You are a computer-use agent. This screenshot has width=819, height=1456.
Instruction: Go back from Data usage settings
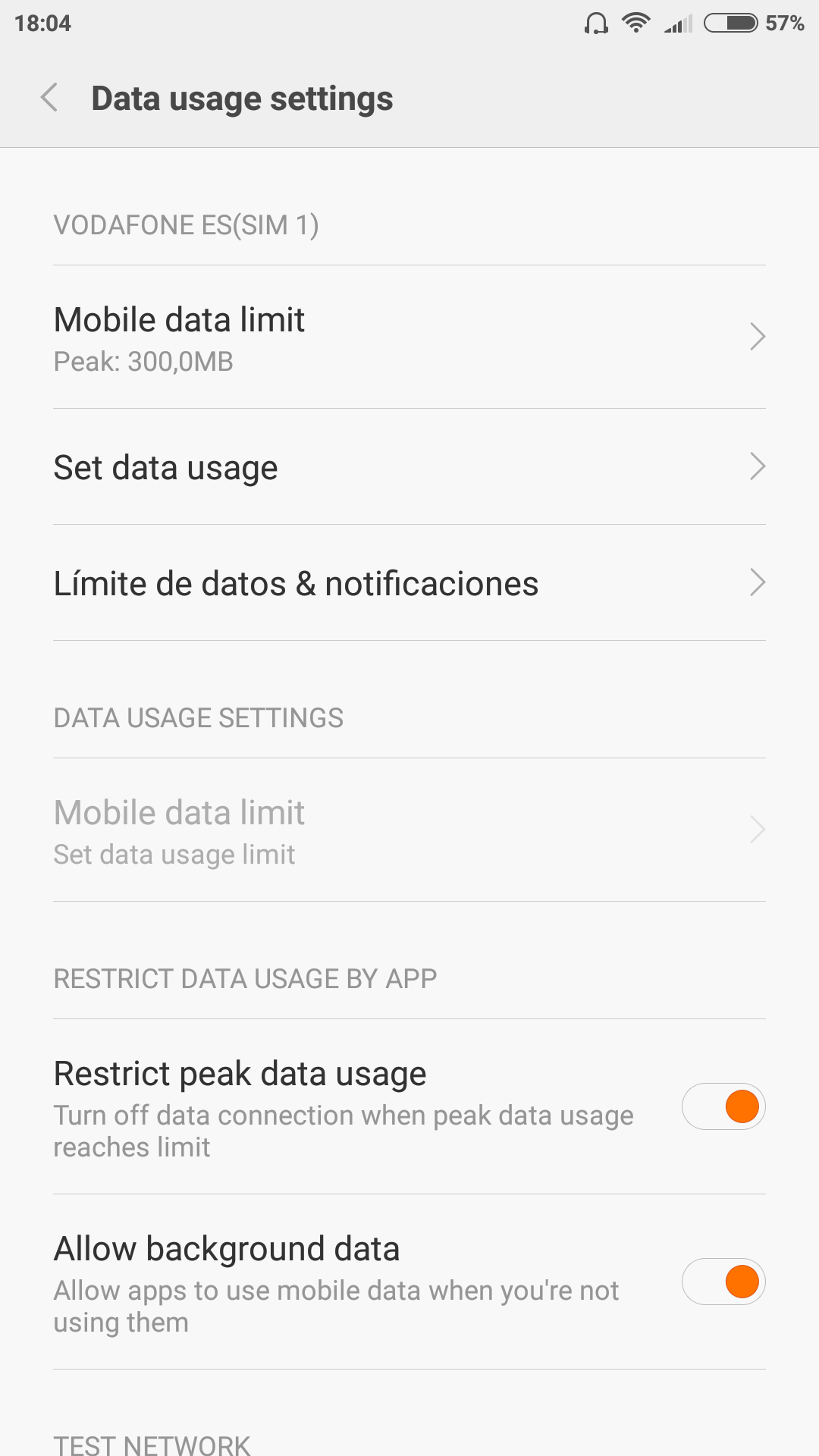[50, 98]
